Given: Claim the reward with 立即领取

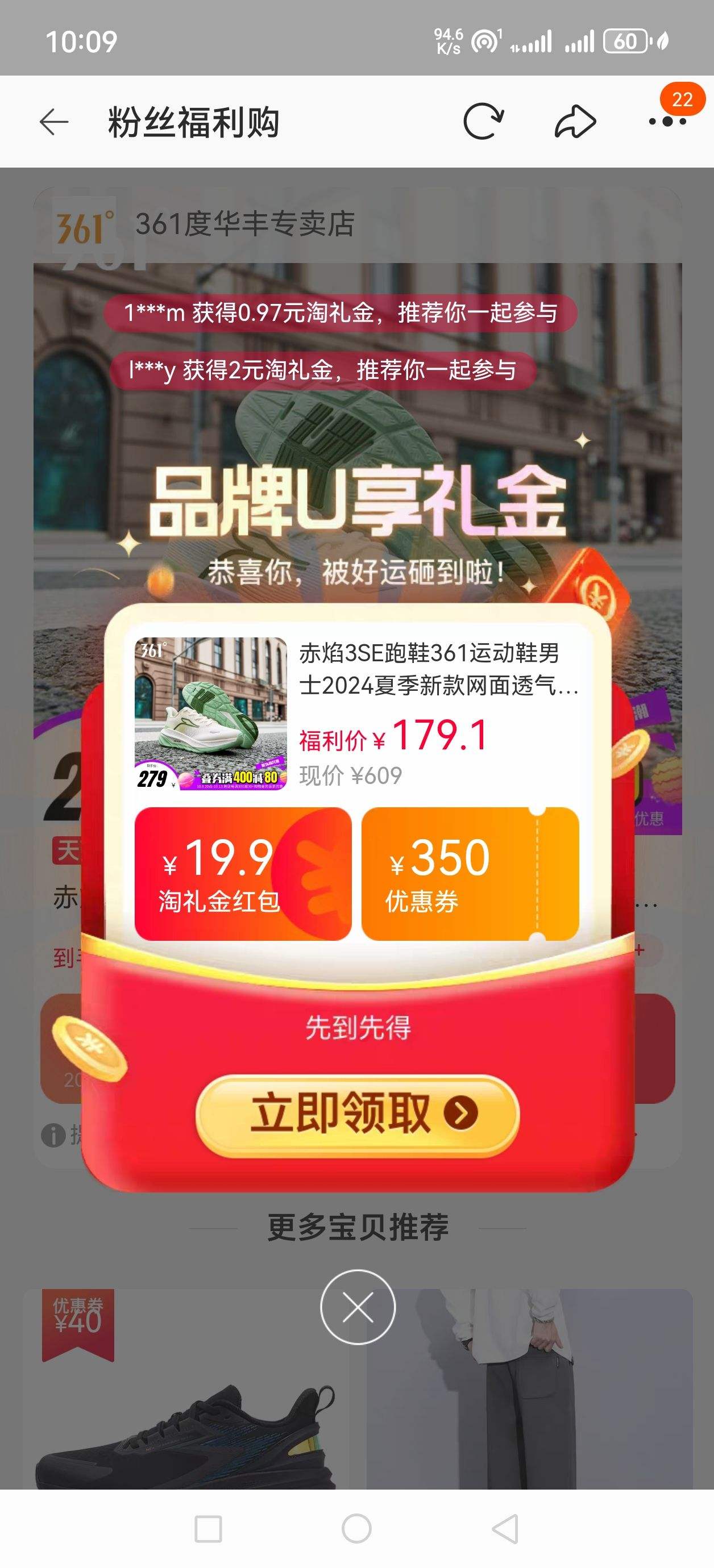Looking at the screenshot, I should click(358, 1114).
